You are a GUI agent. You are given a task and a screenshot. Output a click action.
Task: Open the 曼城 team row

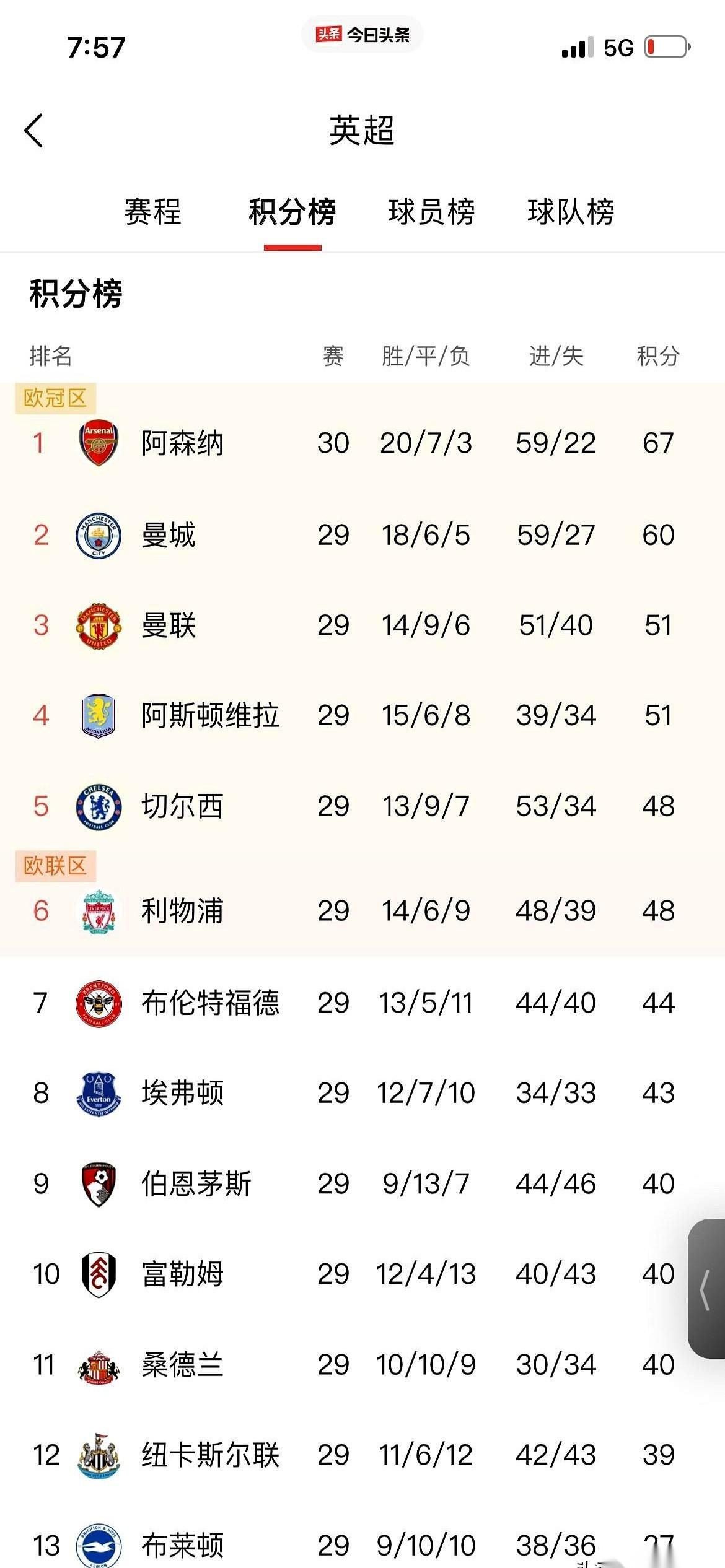click(x=362, y=534)
